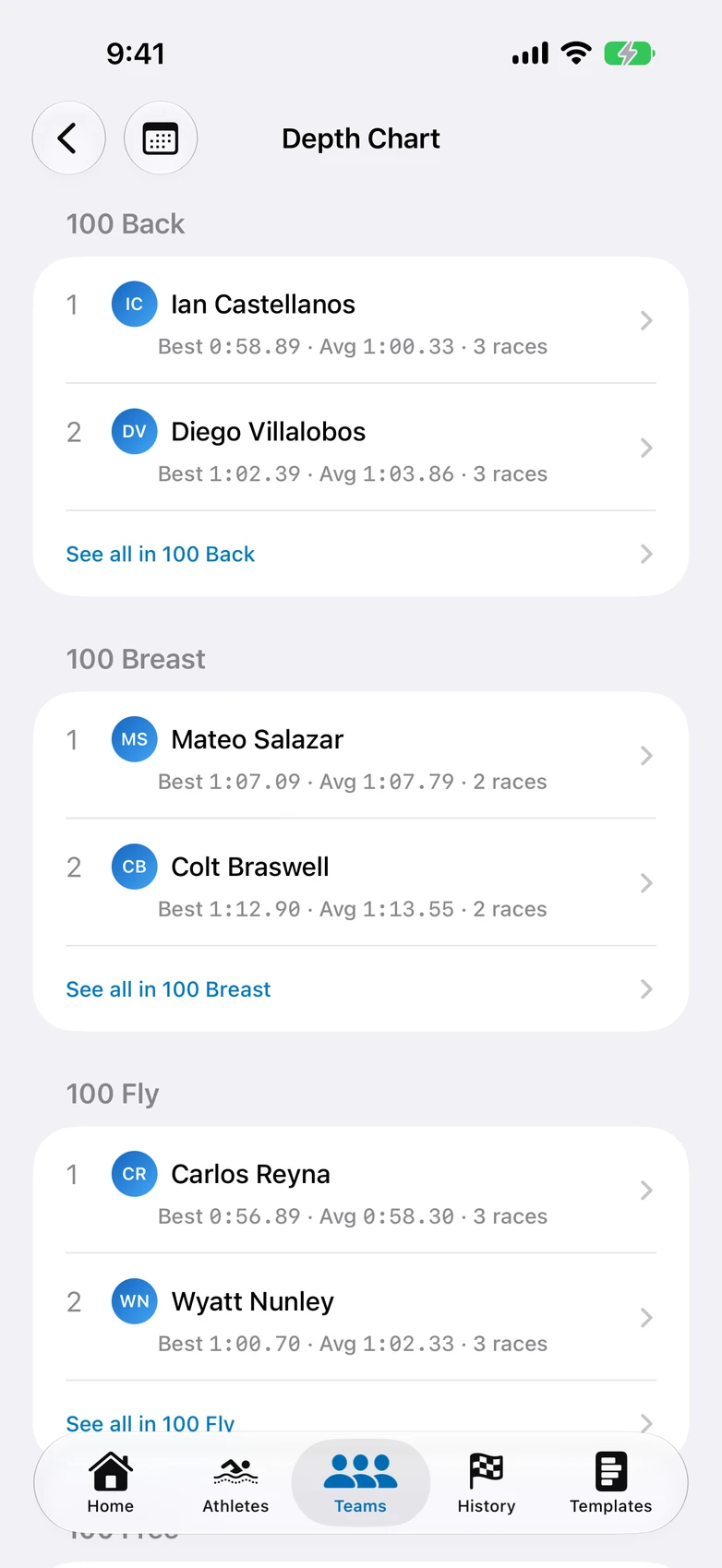The width and height of the screenshot is (722, 1568).
Task: Open Ian Castellanos in 100 Back
Action: 361,320
